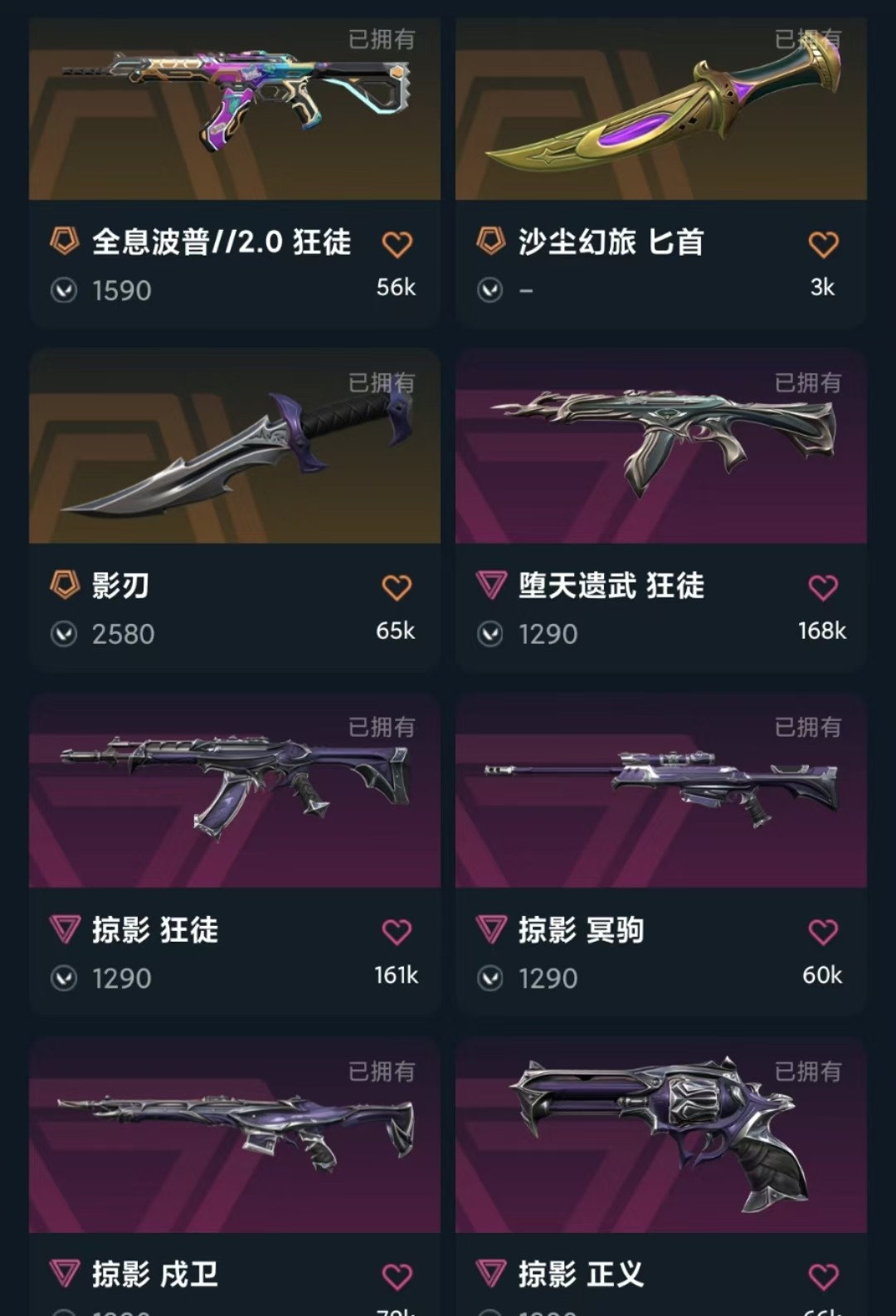Favorite the 掠影 戍卫 skin
This screenshot has width=896, height=1316.
pyautogui.click(x=397, y=1276)
